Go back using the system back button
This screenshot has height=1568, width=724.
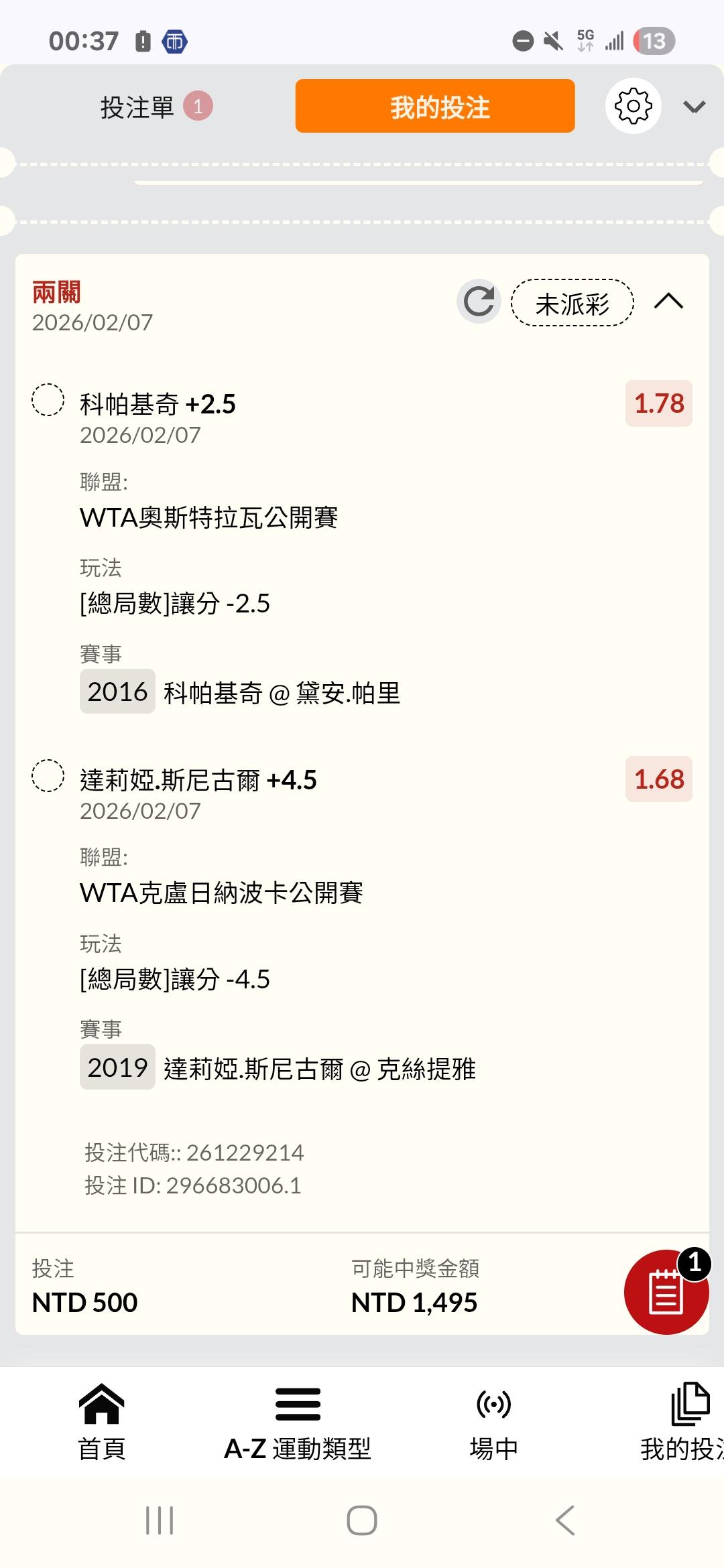(x=565, y=1520)
